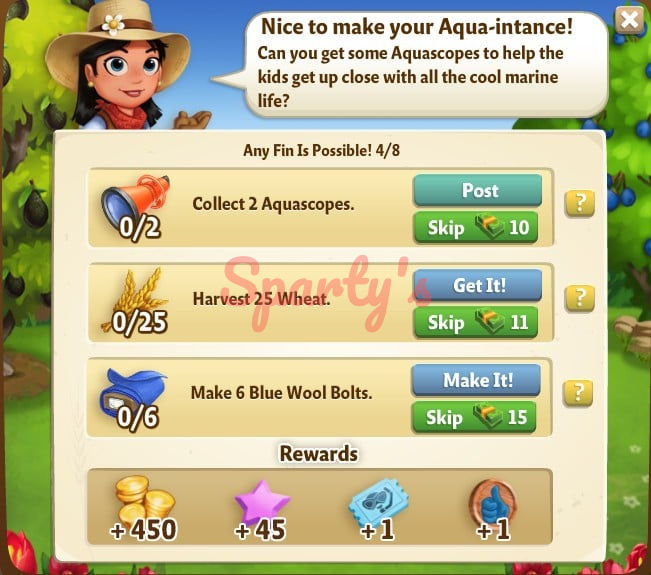The image size is (651, 575).
Task: Open help for the Aquascopes task
Action: click(x=579, y=203)
